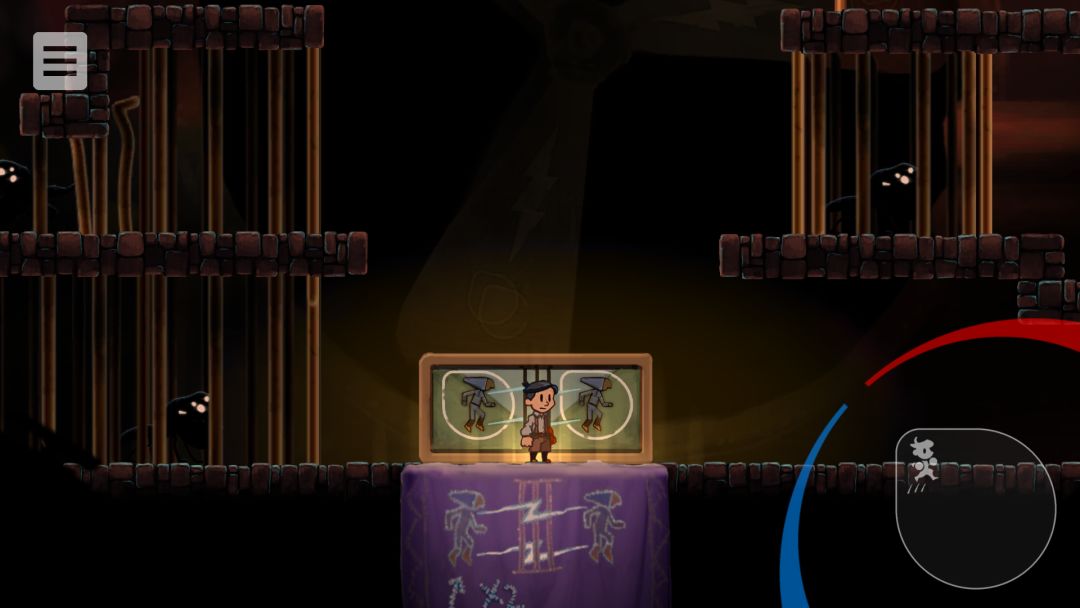
Task: Tap the jump action button
Action: coord(975,508)
